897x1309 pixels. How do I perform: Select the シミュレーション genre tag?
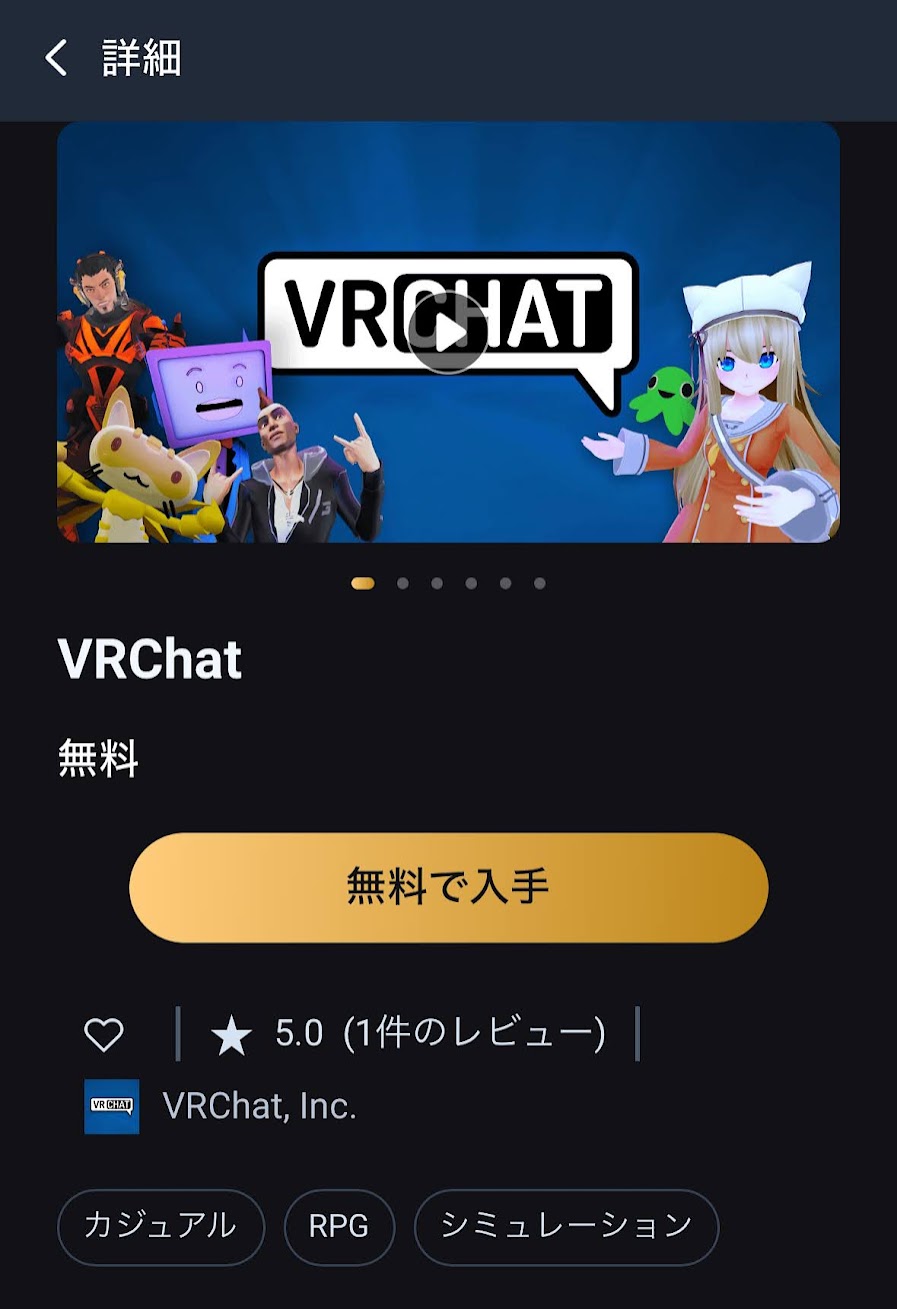pos(564,1226)
